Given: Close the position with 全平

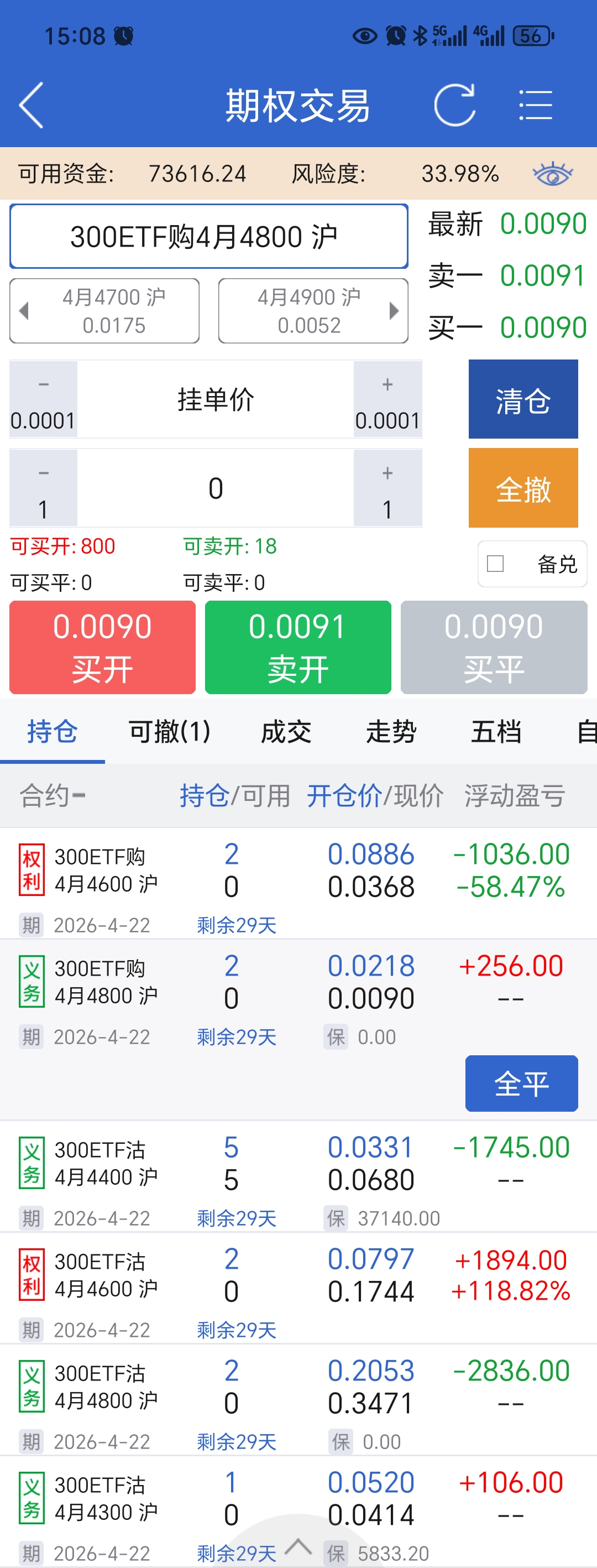Looking at the screenshot, I should tap(521, 1083).
